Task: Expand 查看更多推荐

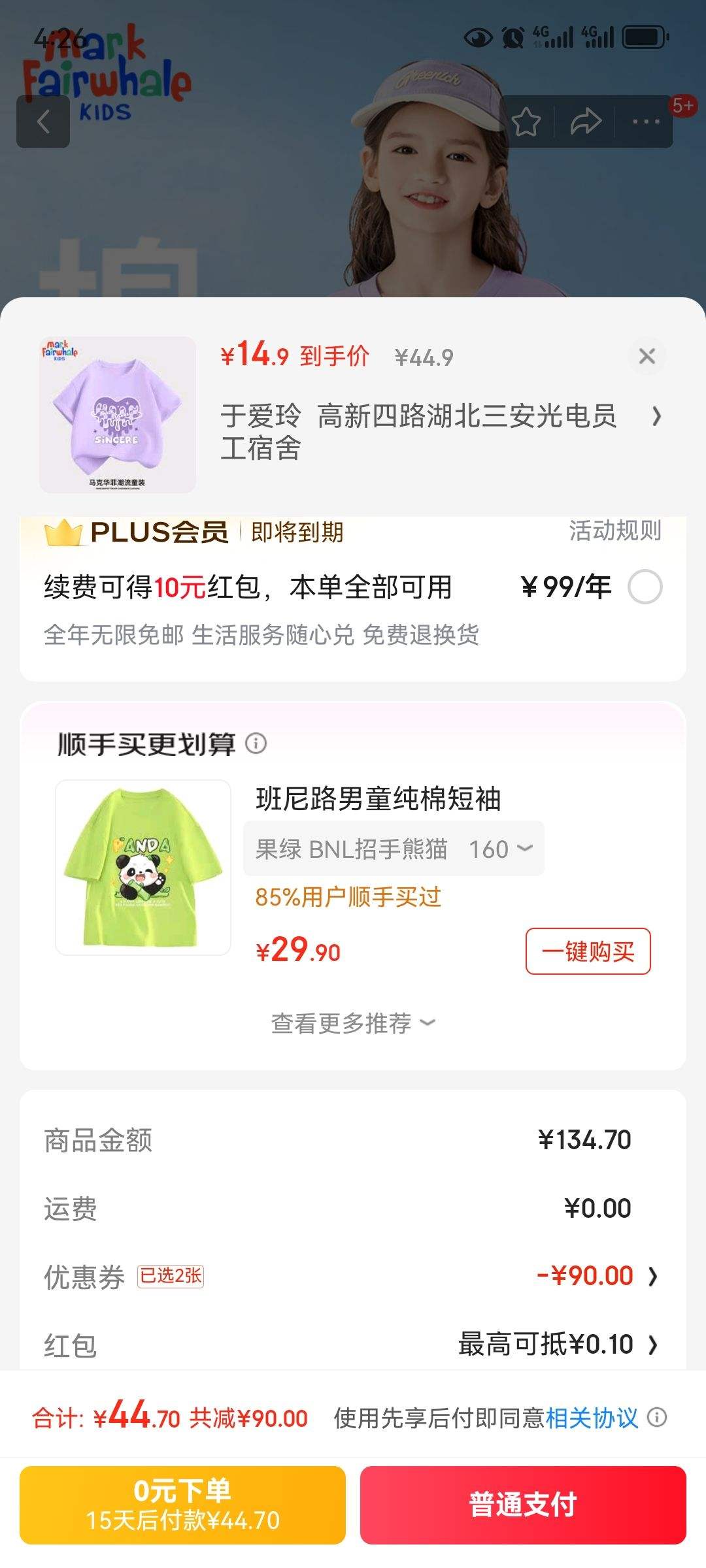Action: (353, 1023)
